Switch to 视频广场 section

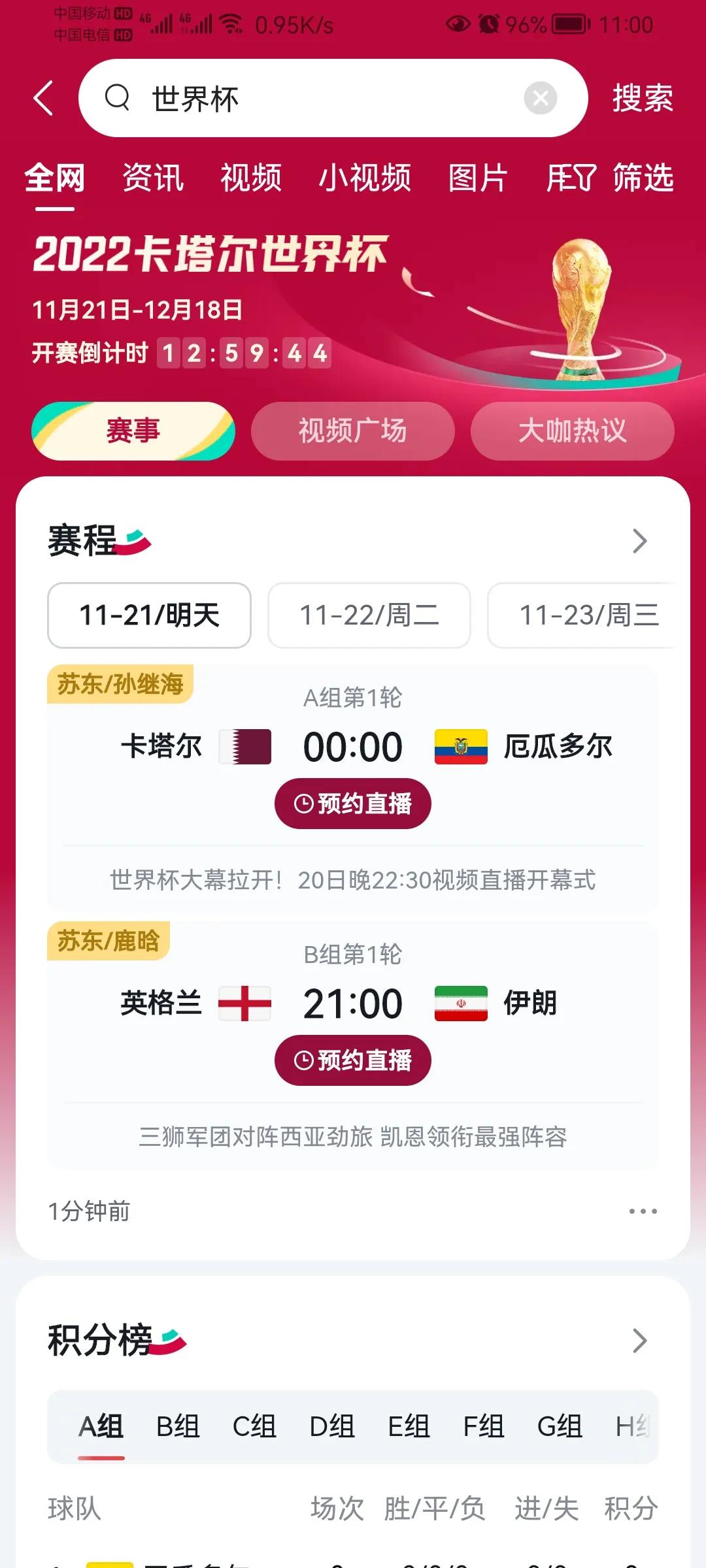point(352,431)
